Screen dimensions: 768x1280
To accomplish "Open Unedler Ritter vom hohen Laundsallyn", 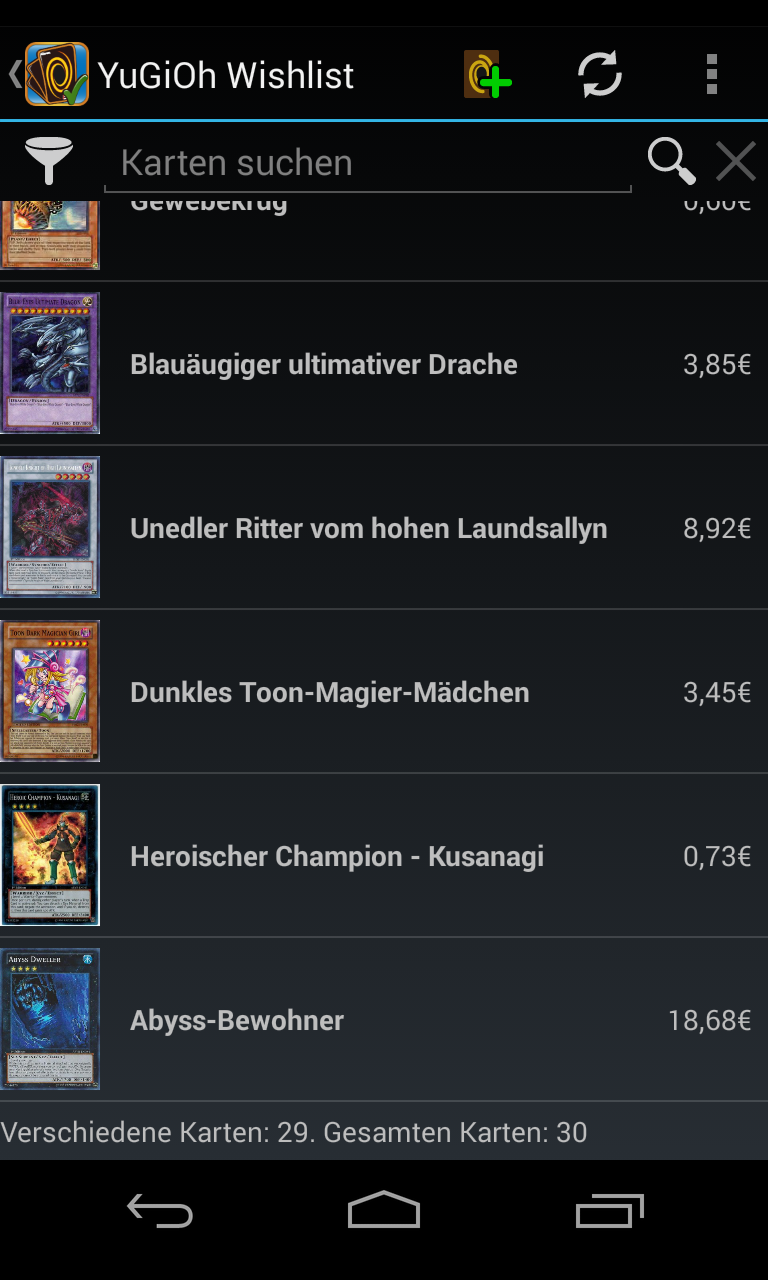I will [384, 528].
